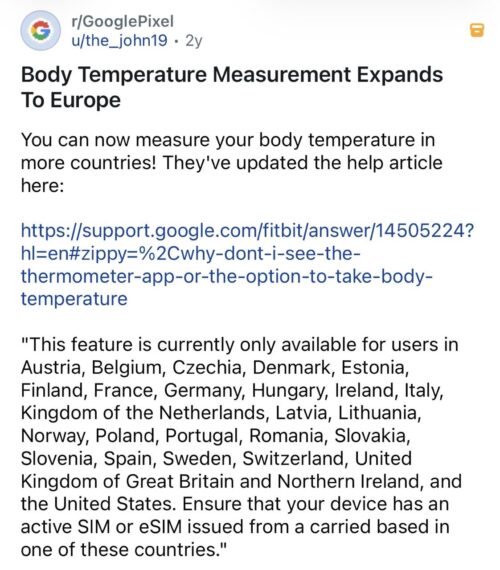The image size is (500, 570).
Task: Open the support.google.com Fitbit help article link
Action: click(x=247, y=265)
